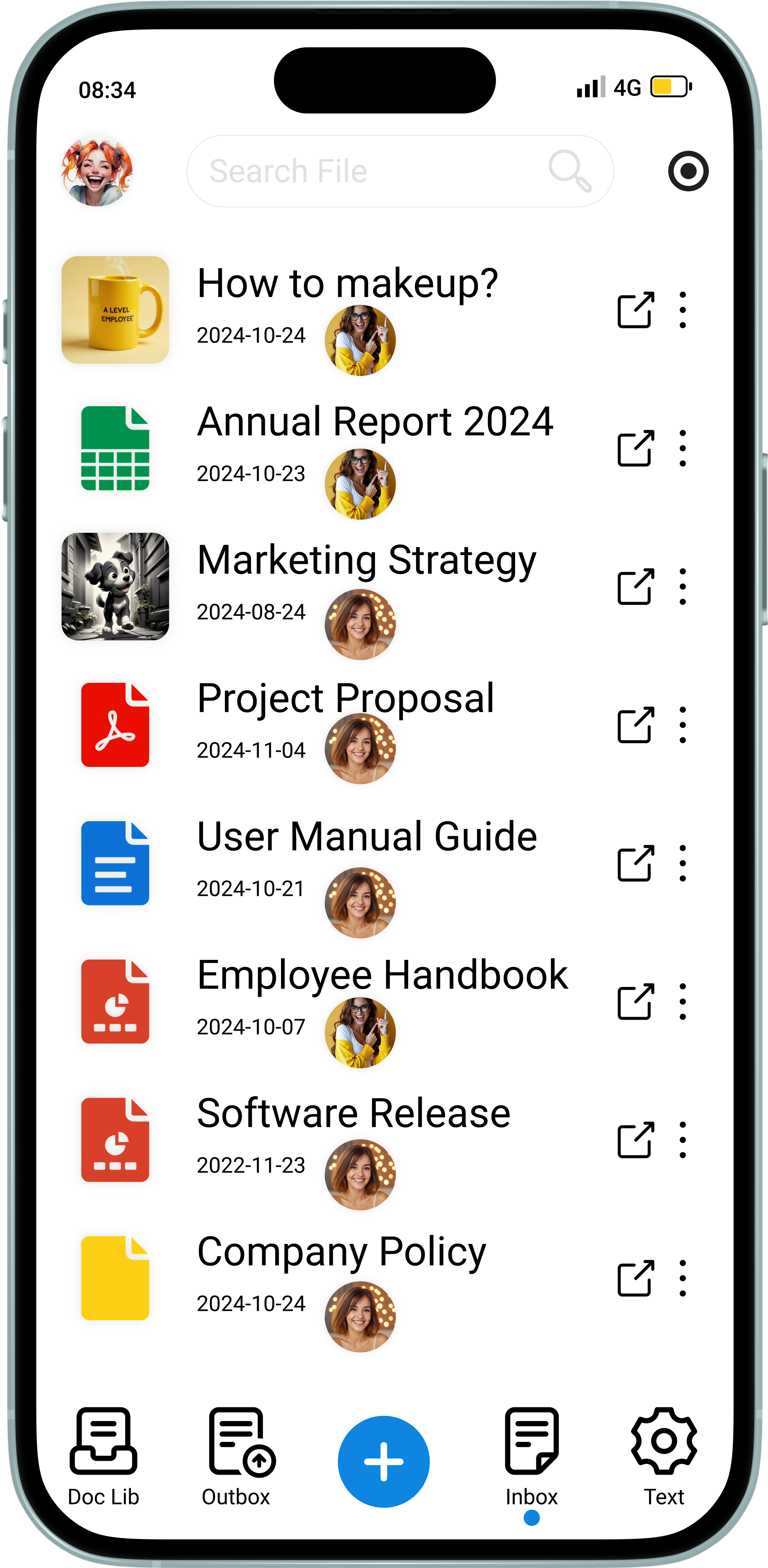Open the Software Release presentation
The width and height of the screenshot is (768, 1568).
[x=354, y=1113]
